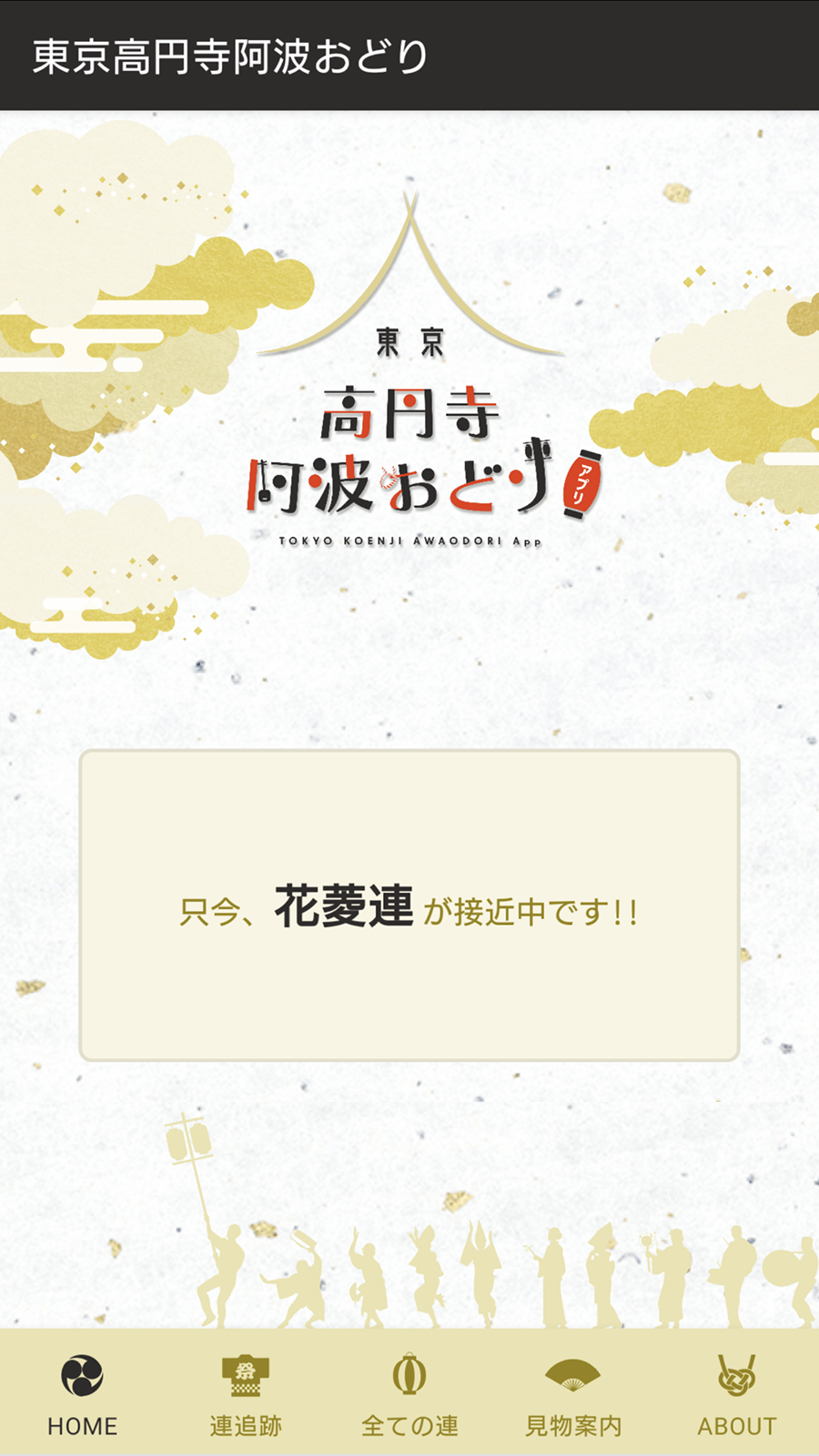The width and height of the screenshot is (819, 1456).
Task: Open the 花菱連 approaching notice card
Action: [x=409, y=906]
